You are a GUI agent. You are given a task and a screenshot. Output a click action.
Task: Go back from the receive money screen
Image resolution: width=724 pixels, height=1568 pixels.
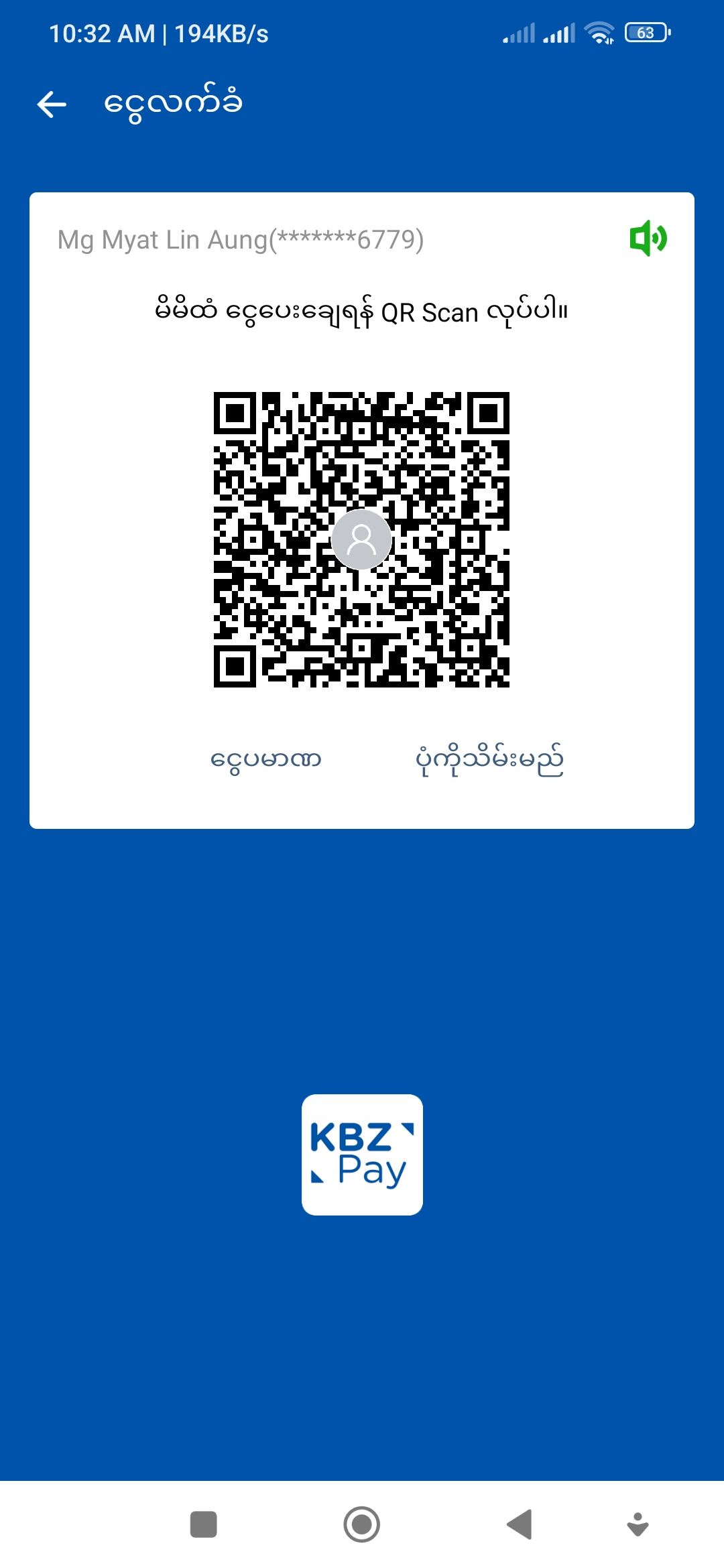coord(52,105)
